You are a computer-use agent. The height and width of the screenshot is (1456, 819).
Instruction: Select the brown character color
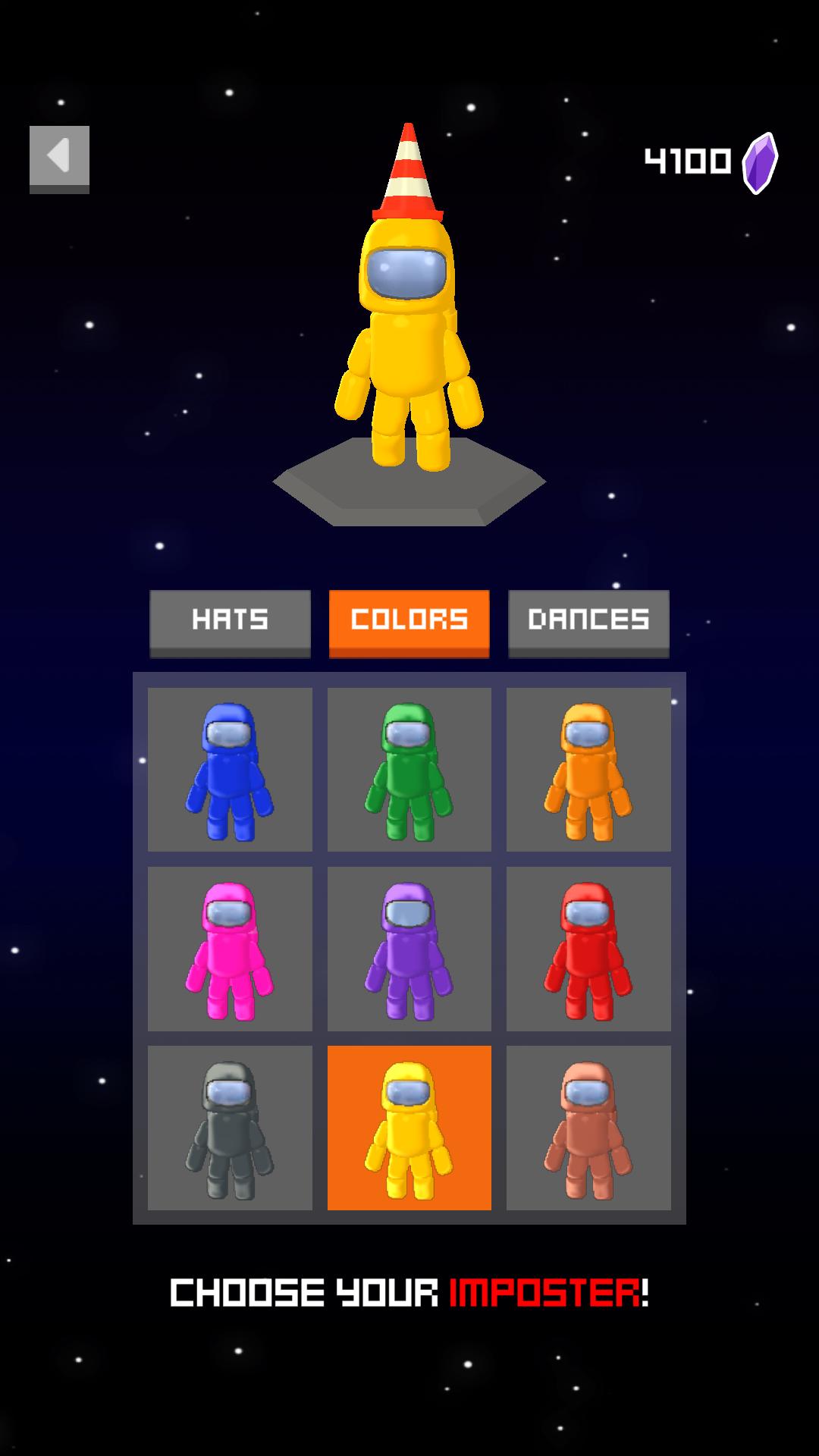(x=588, y=1128)
